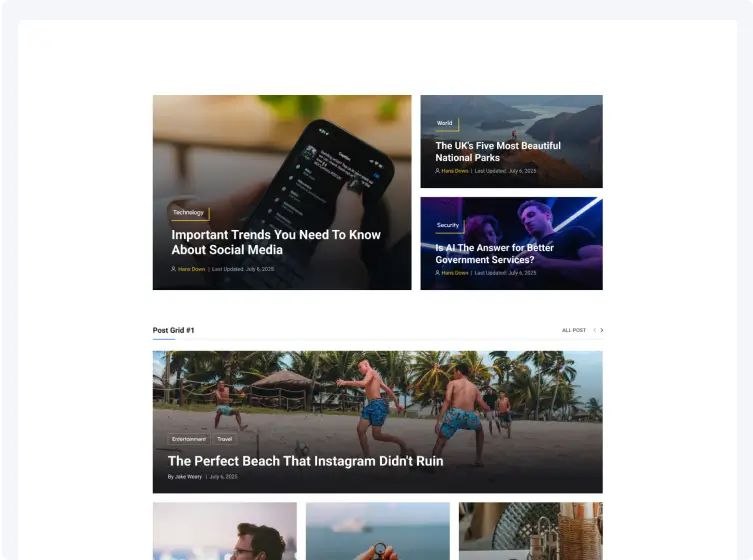Open the AI for Government Services article
This screenshot has width=753, height=560.
(x=494, y=253)
